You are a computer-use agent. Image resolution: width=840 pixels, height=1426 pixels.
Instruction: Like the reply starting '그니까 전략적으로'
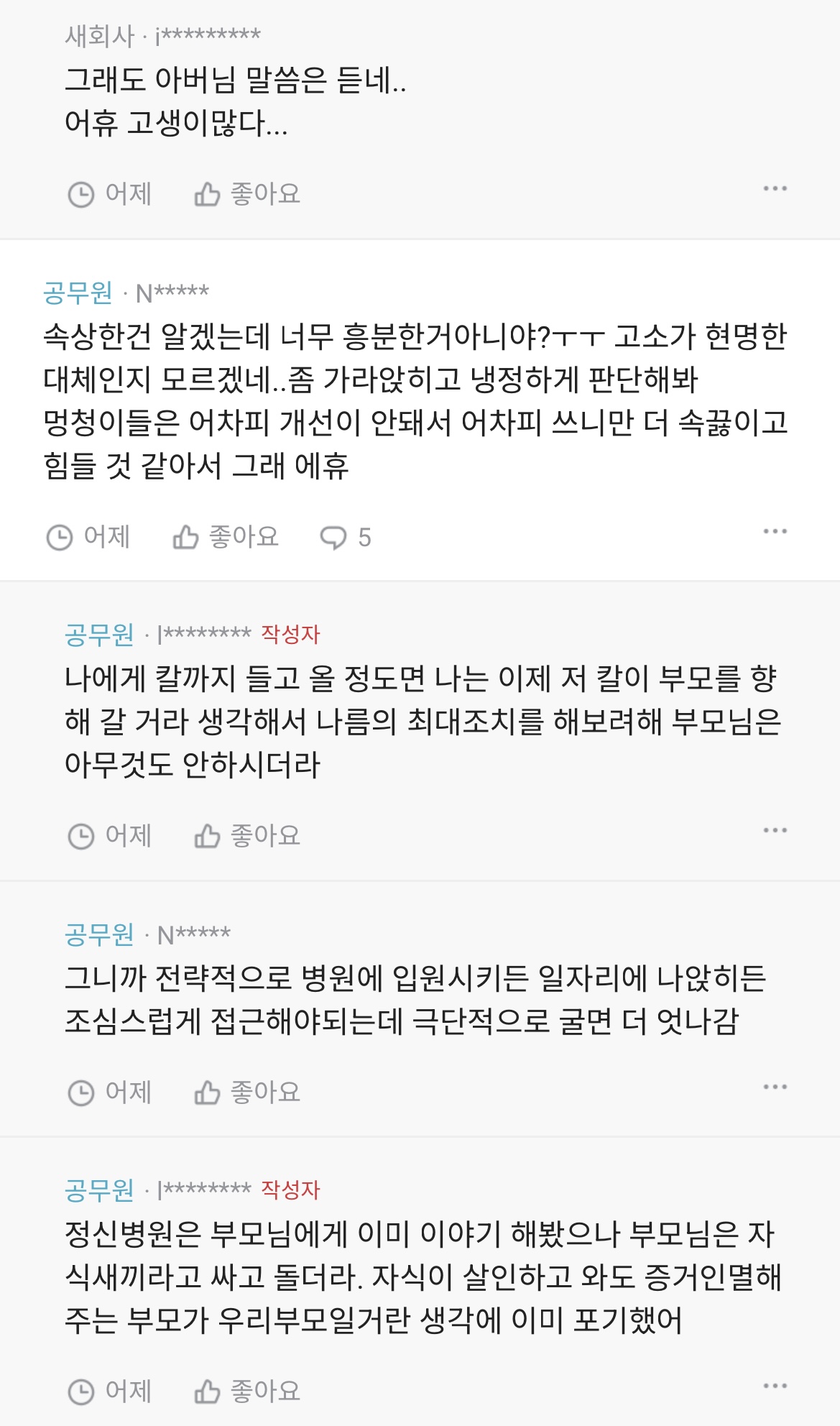coord(247,1092)
